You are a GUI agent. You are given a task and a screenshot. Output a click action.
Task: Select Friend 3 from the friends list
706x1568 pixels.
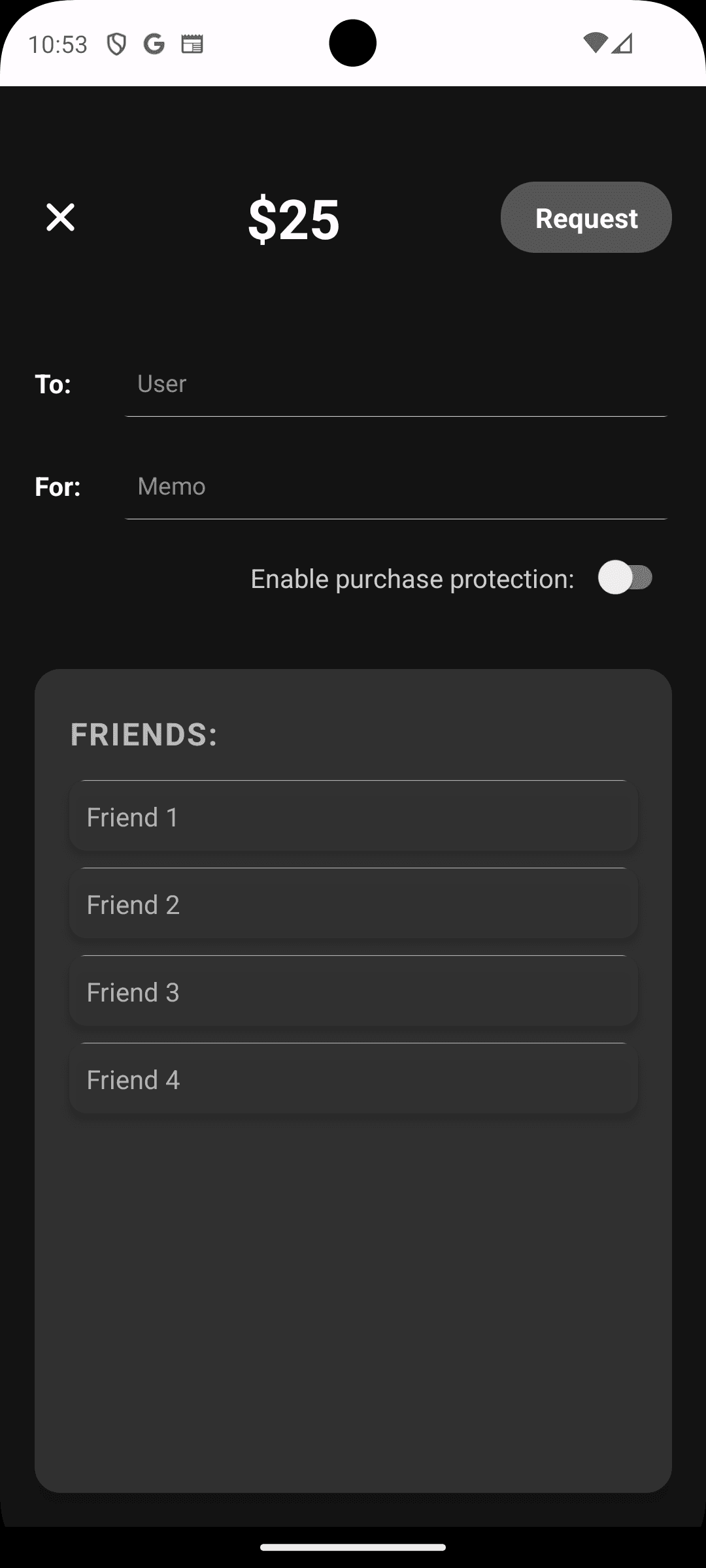click(353, 992)
